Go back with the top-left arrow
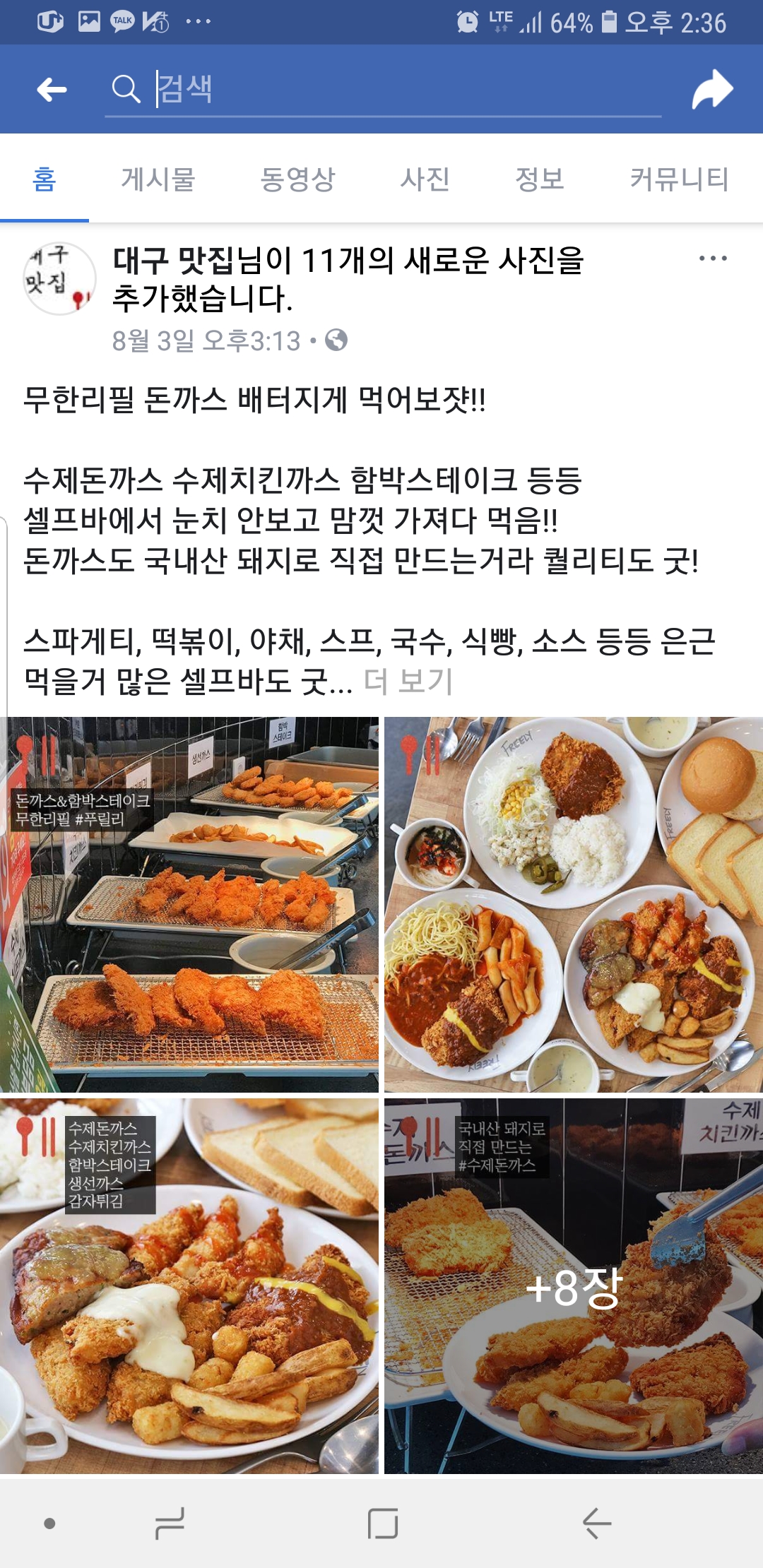 (52, 90)
